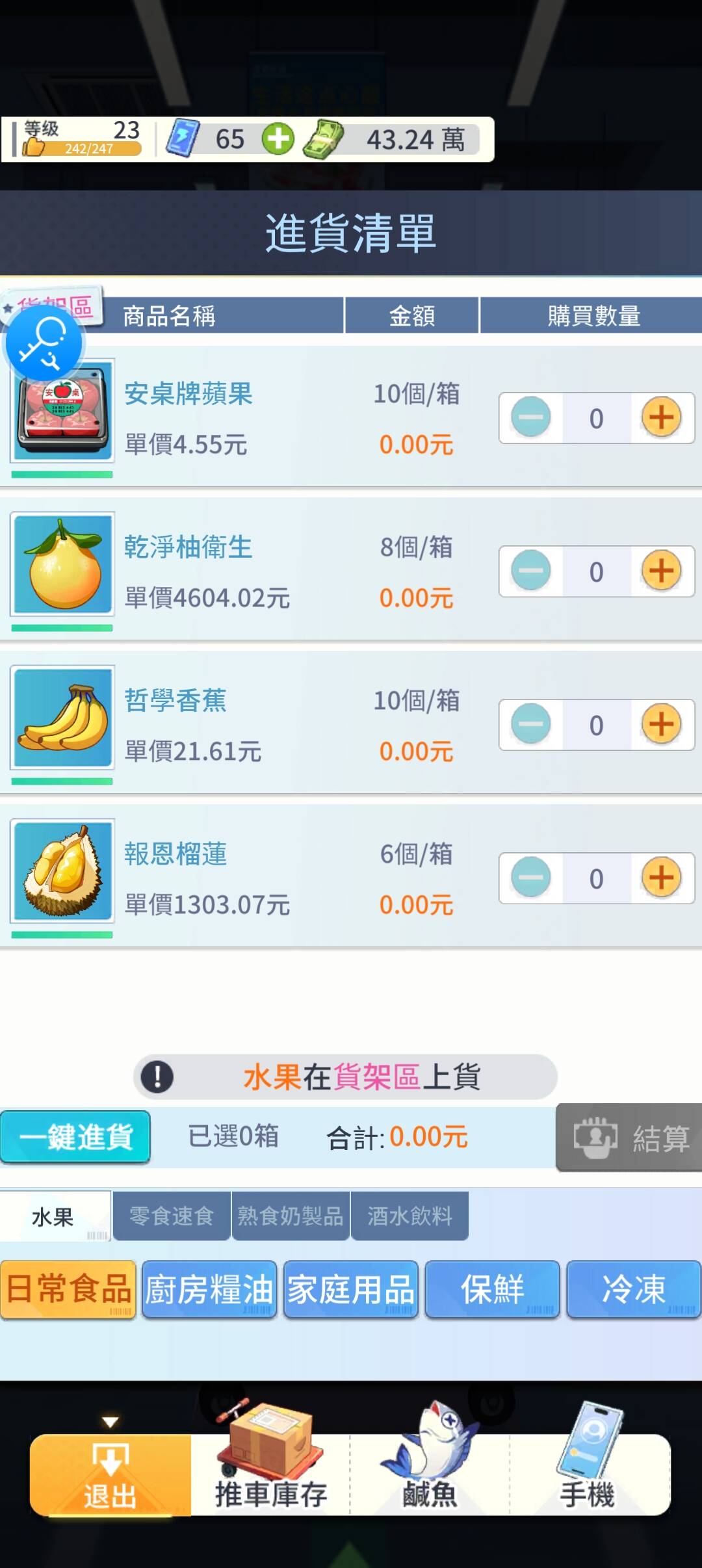Tap the blue search key floating icon

coord(44,343)
